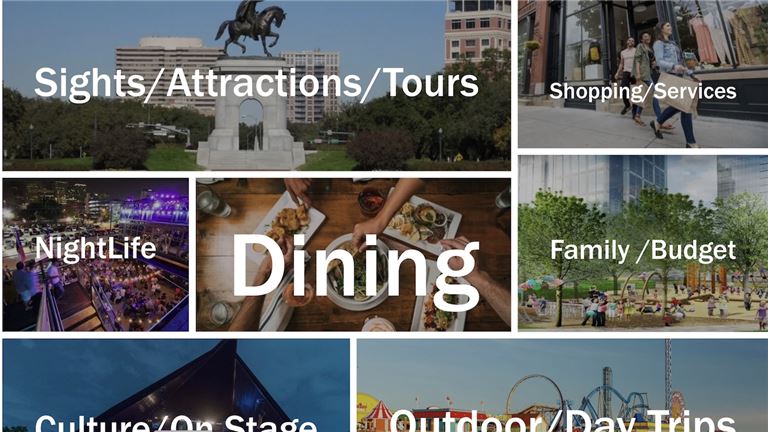Open the Sights/Attractions/Tours tile
Screen dimensions: 768x432
point(256,84)
